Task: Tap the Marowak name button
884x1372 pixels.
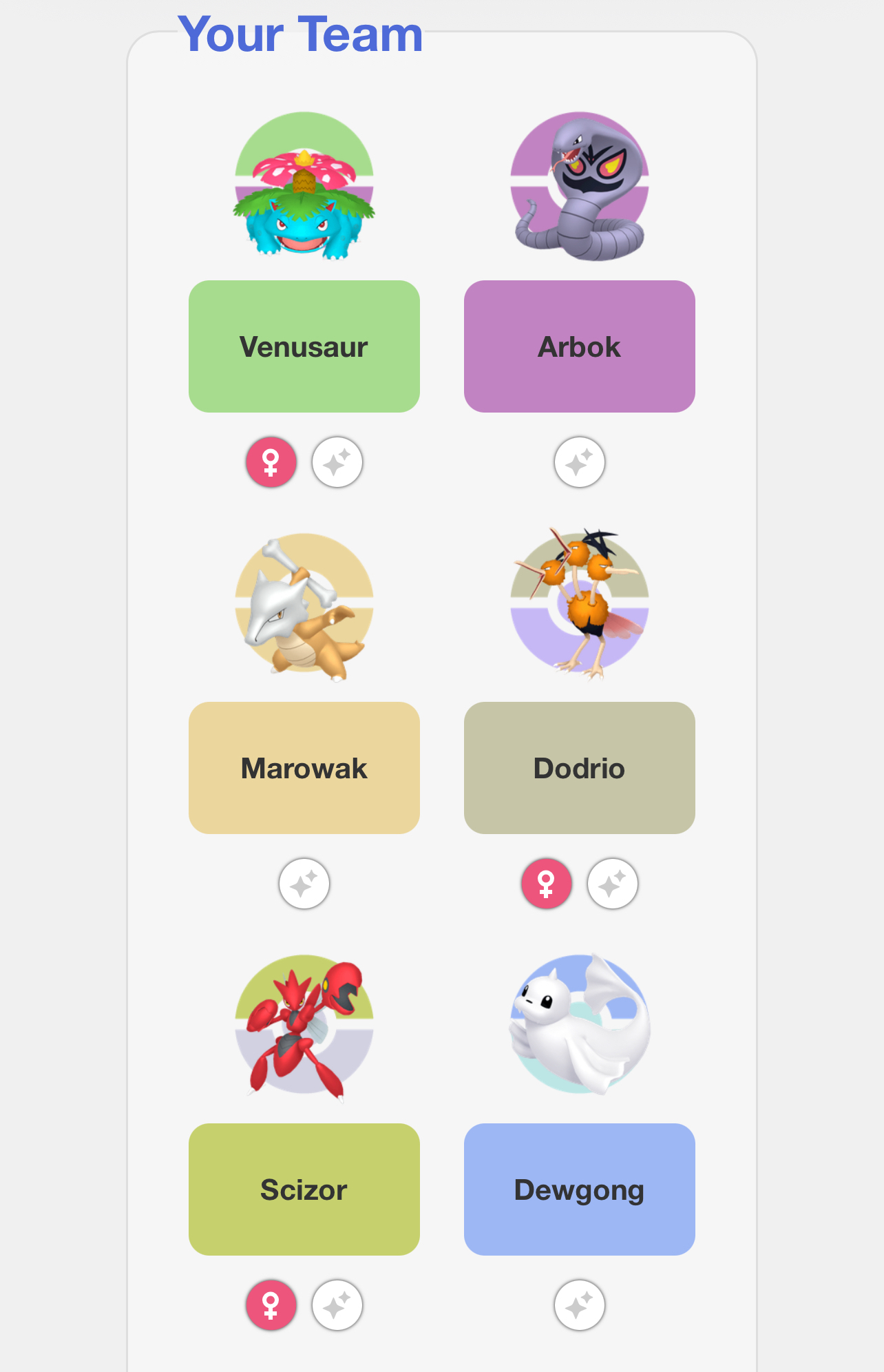Action: (304, 768)
